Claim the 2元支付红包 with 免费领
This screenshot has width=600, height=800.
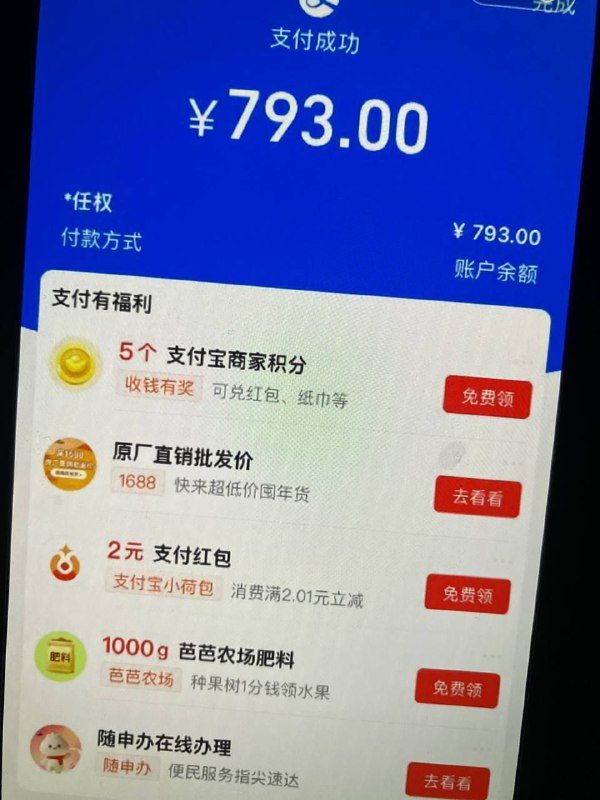[468, 593]
